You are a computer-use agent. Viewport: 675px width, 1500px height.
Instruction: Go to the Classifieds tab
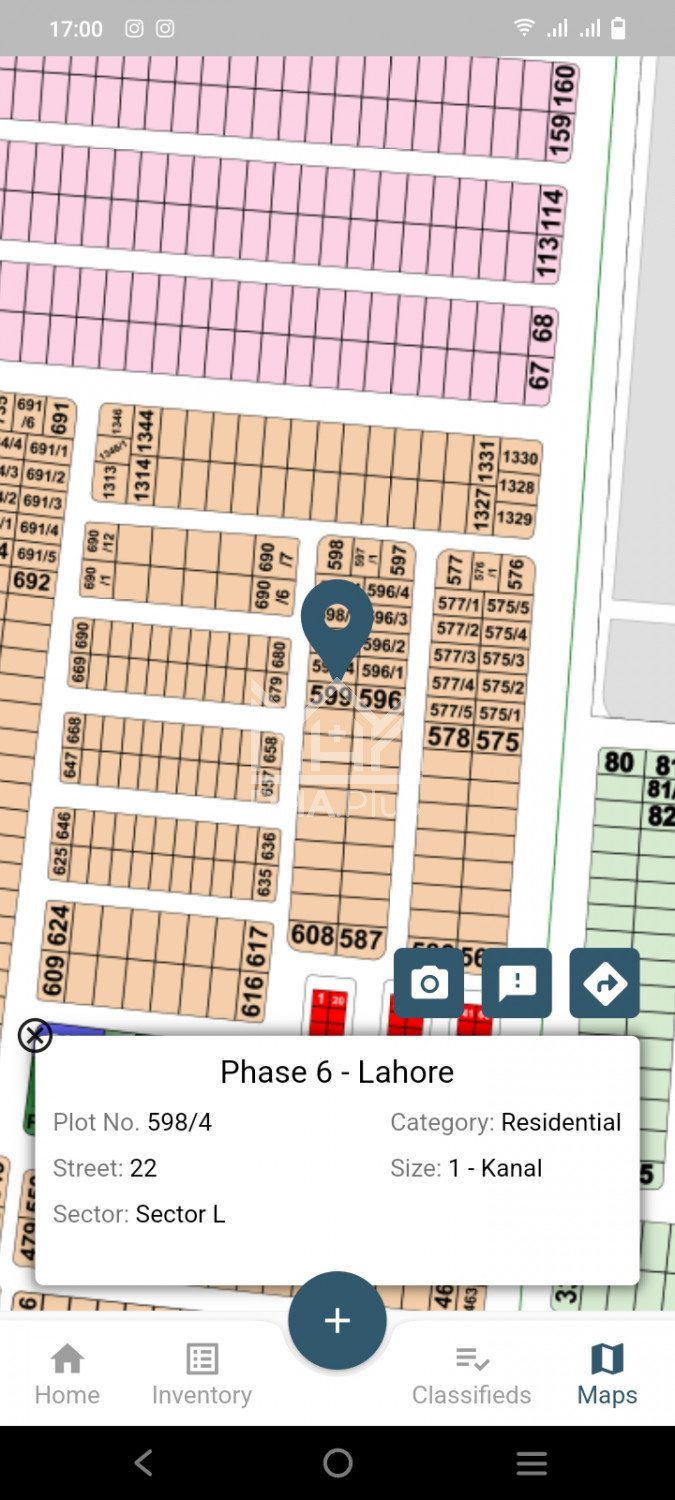coord(471,1374)
